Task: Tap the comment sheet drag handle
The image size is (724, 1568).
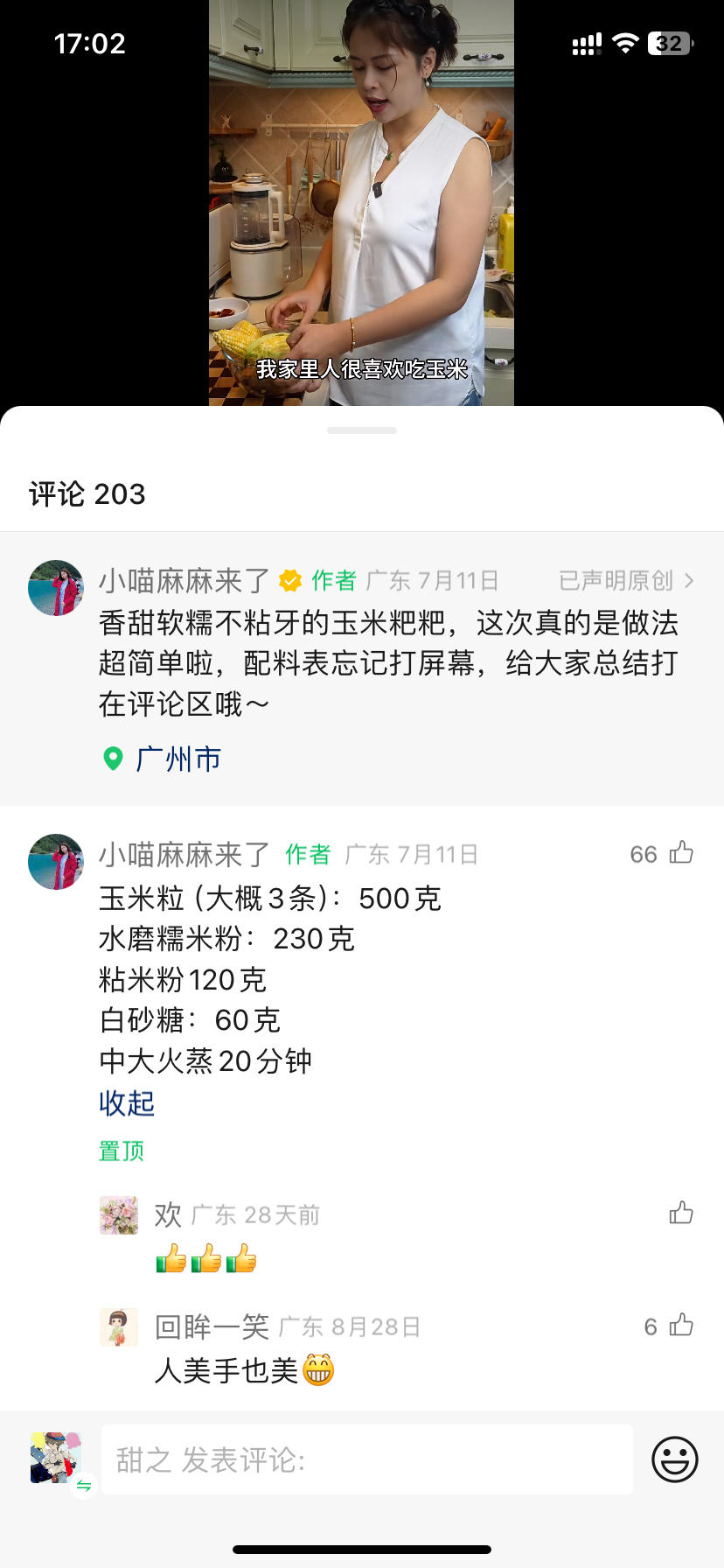Action: [x=361, y=430]
